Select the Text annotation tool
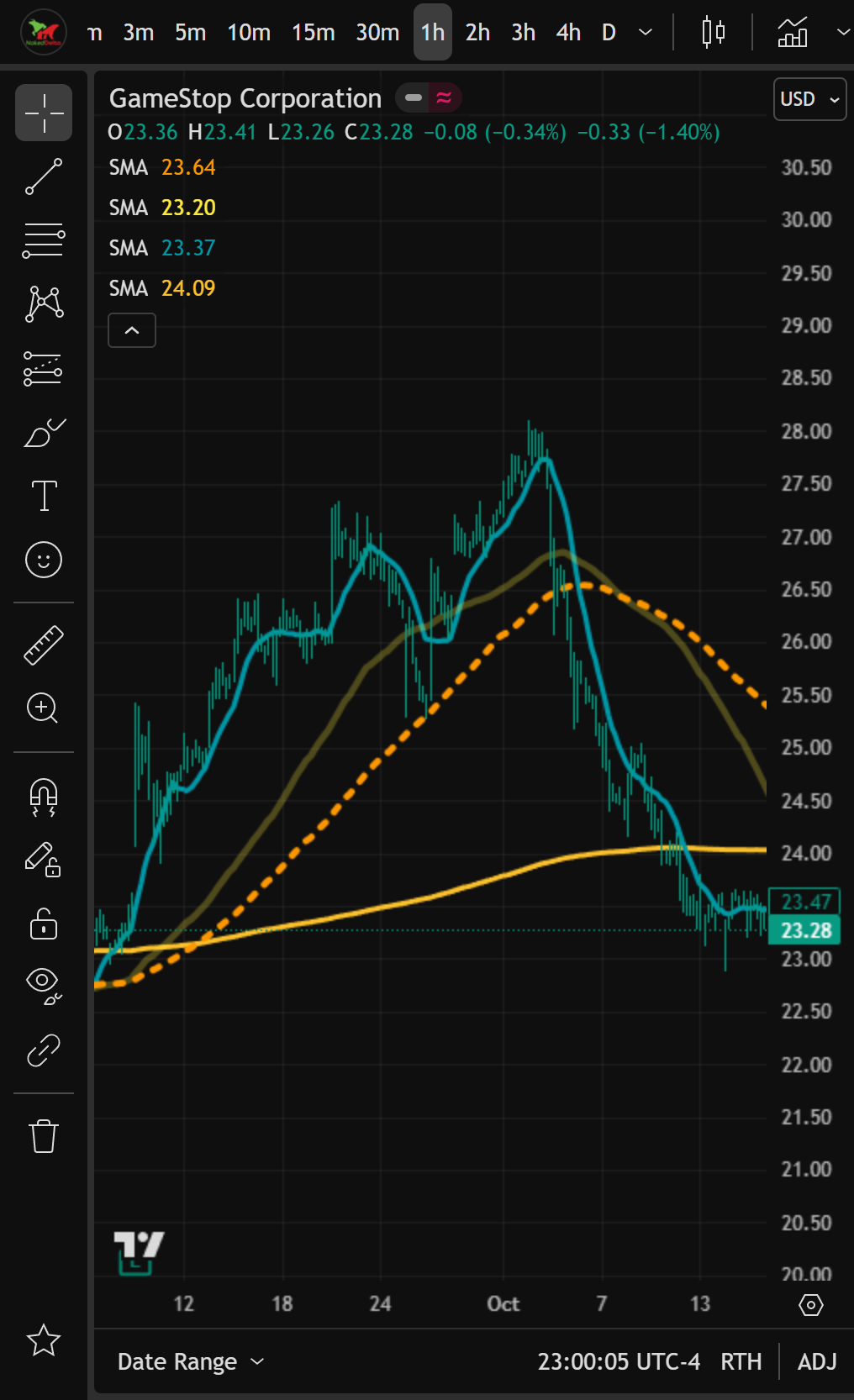Screen dimensions: 854x1400 [x=43, y=496]
